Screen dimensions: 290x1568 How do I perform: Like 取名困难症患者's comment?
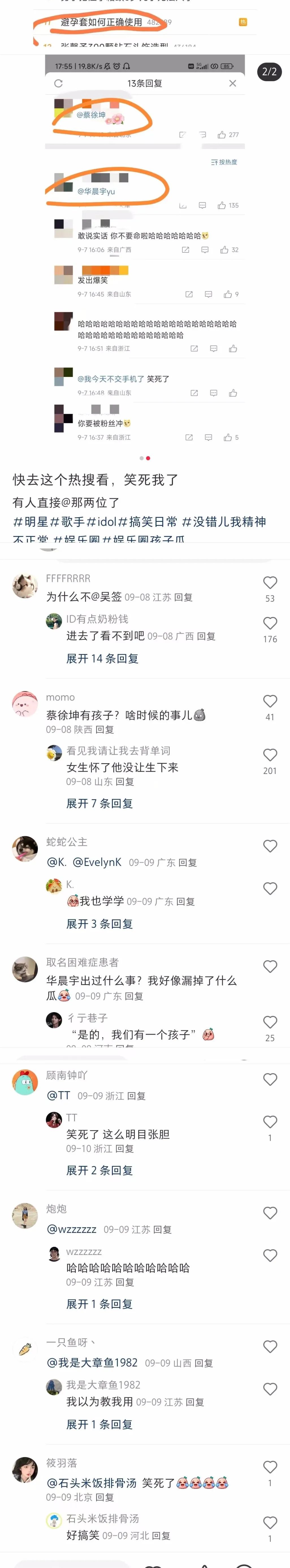[x=270, y=967]
